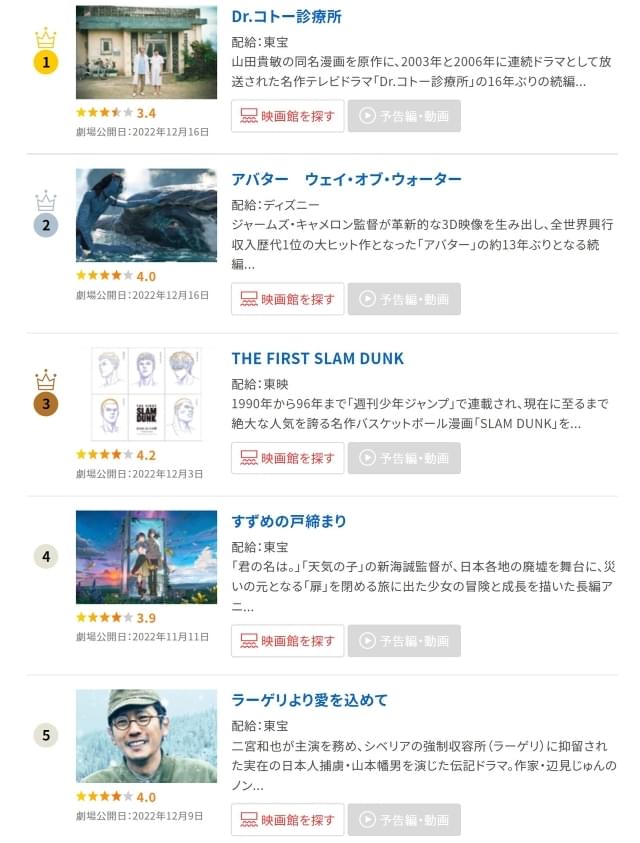The image size is (640, 843).
Task: Play the trailer for THE FIRST SLAM DUNK
Action: pyautogui.click(x=404, y=458)
